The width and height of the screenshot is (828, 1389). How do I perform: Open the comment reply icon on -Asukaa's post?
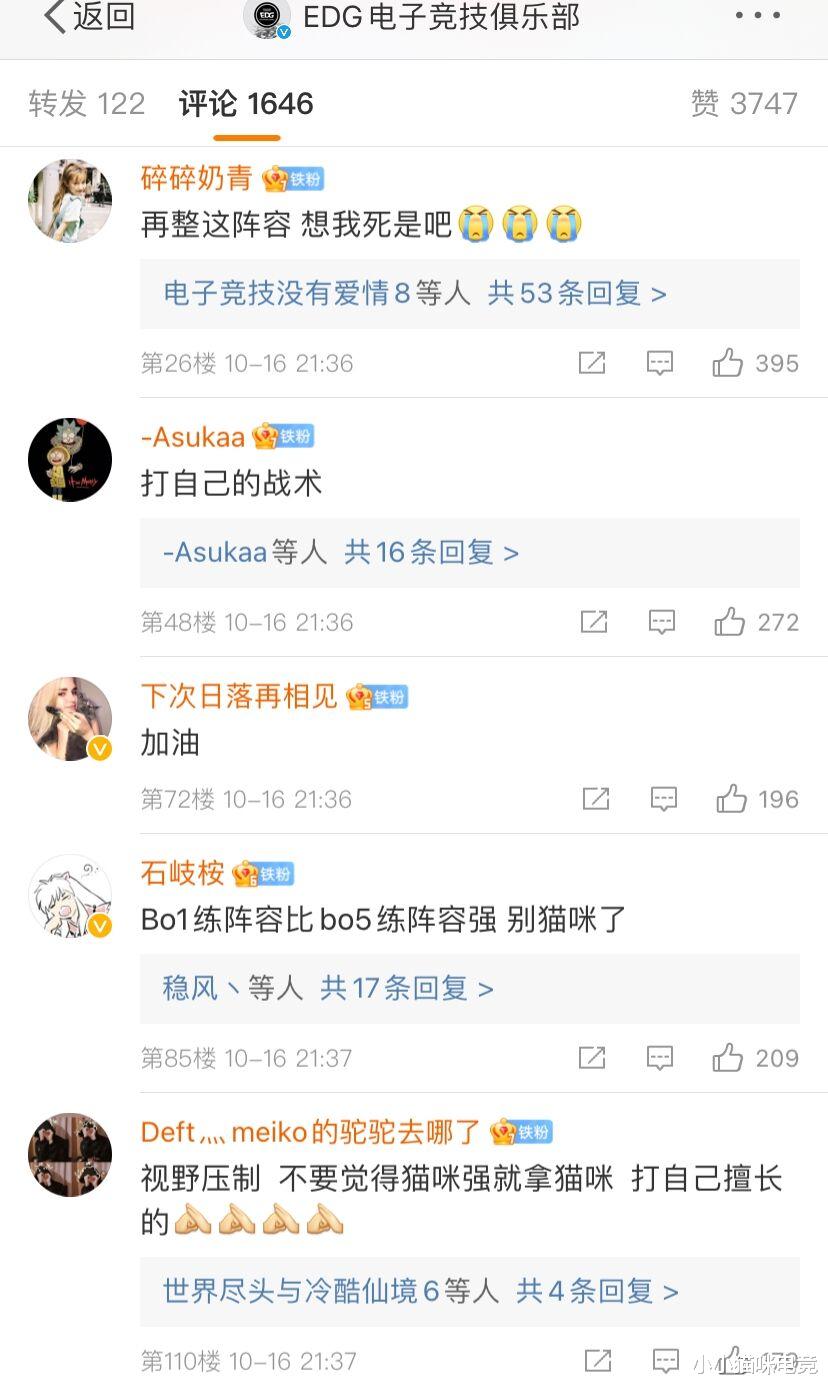pyautogui.click(x=662, y=622)
